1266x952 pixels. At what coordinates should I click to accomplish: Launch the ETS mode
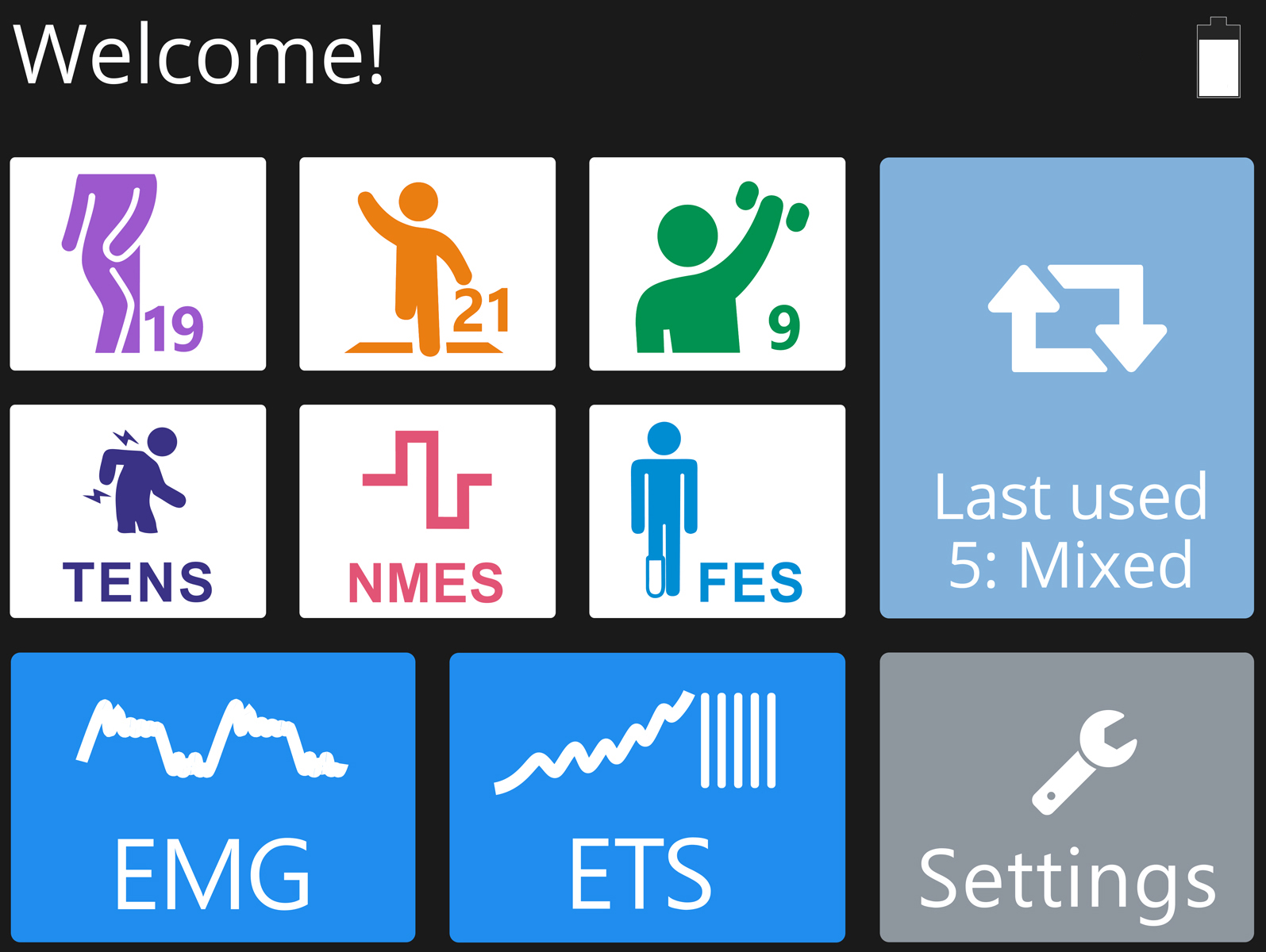[x=647, y=797]
